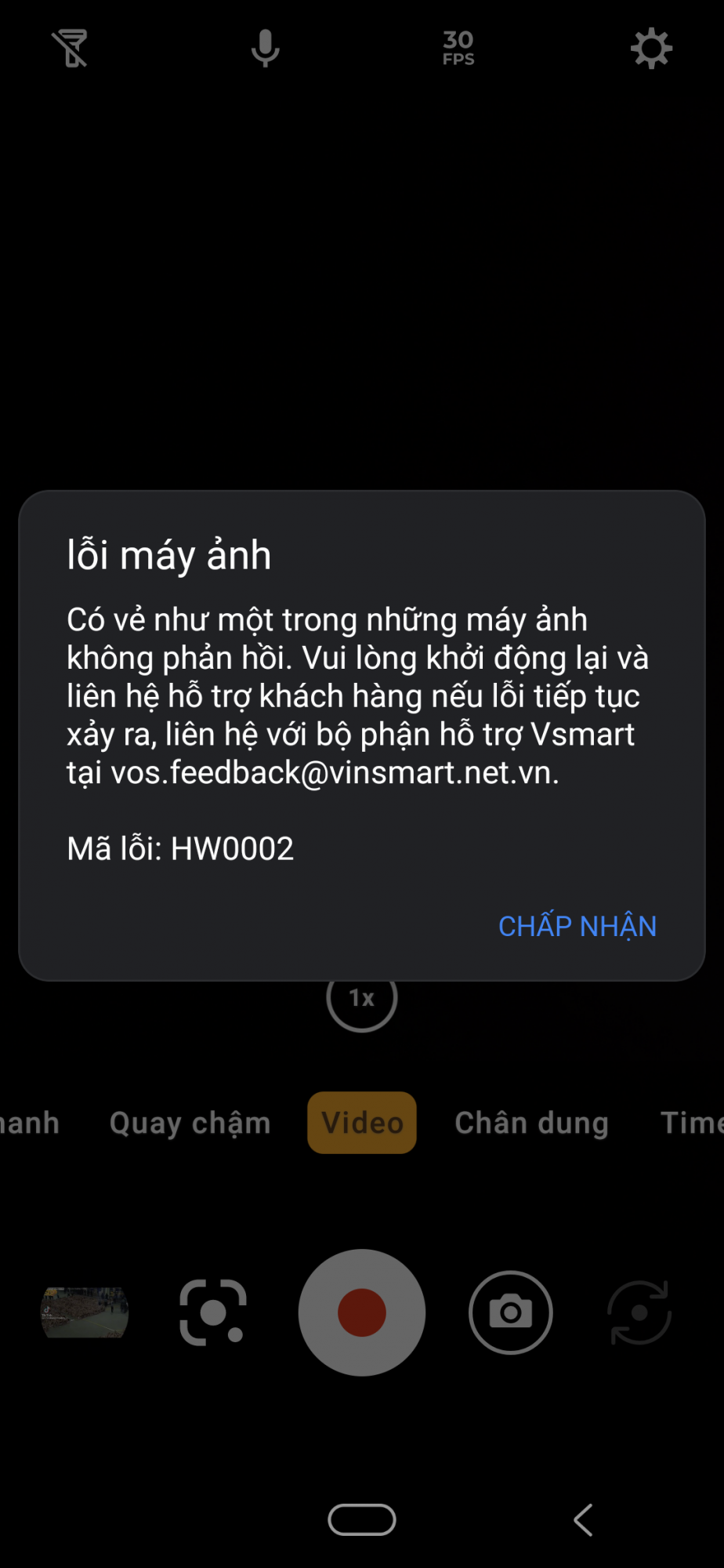Take a photo with camera button
This screenshot has height=1568, width=724.
tap(511, 1312)
